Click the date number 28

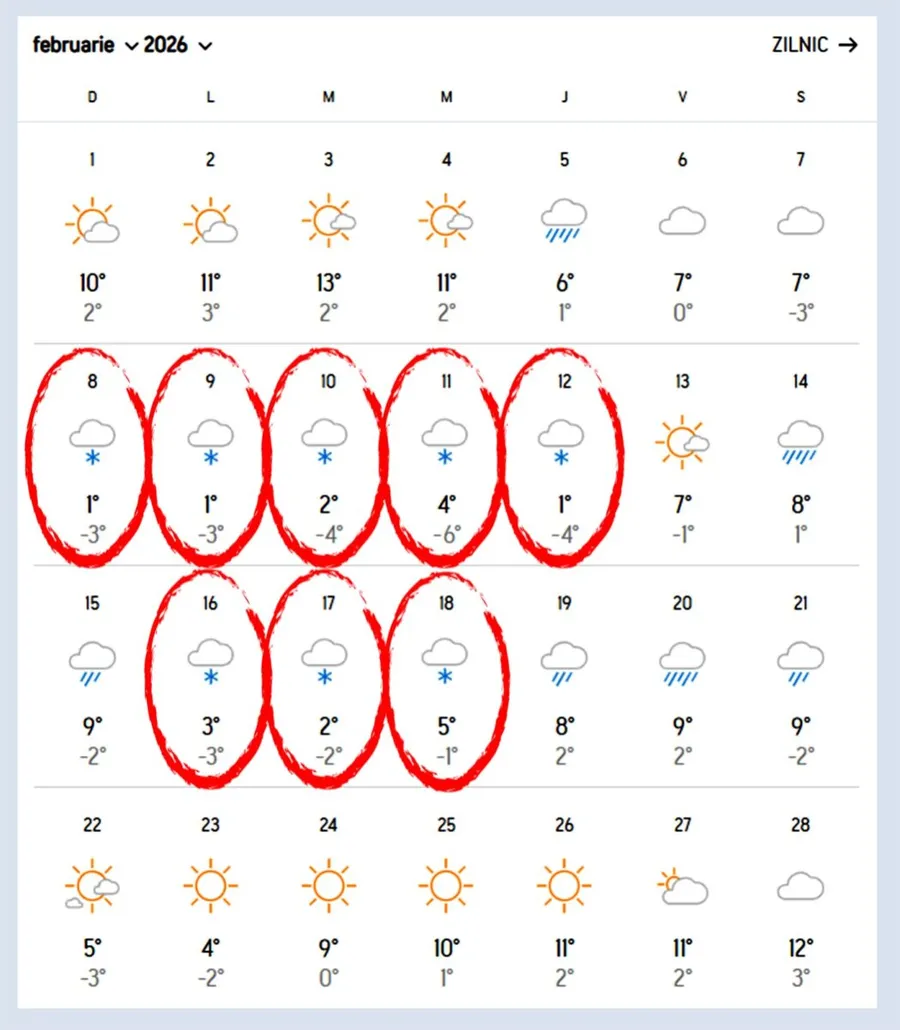pyautogui.click(x=799, y=825)
